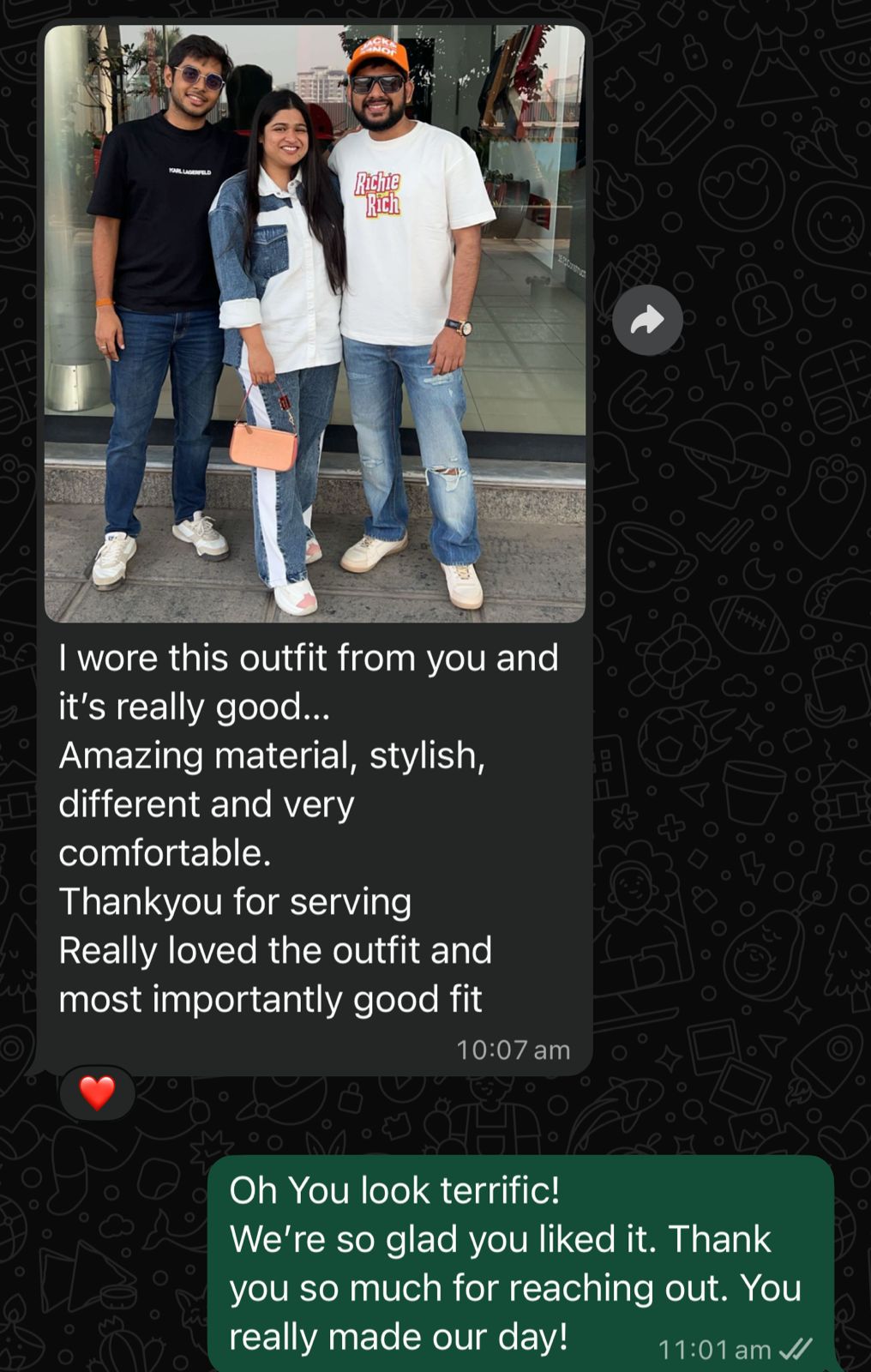Tap the heart reaction under the message
Image resolution: width=871 pixels, height=1372 pixels.
pyautogui.click(x=97, y=1092)
